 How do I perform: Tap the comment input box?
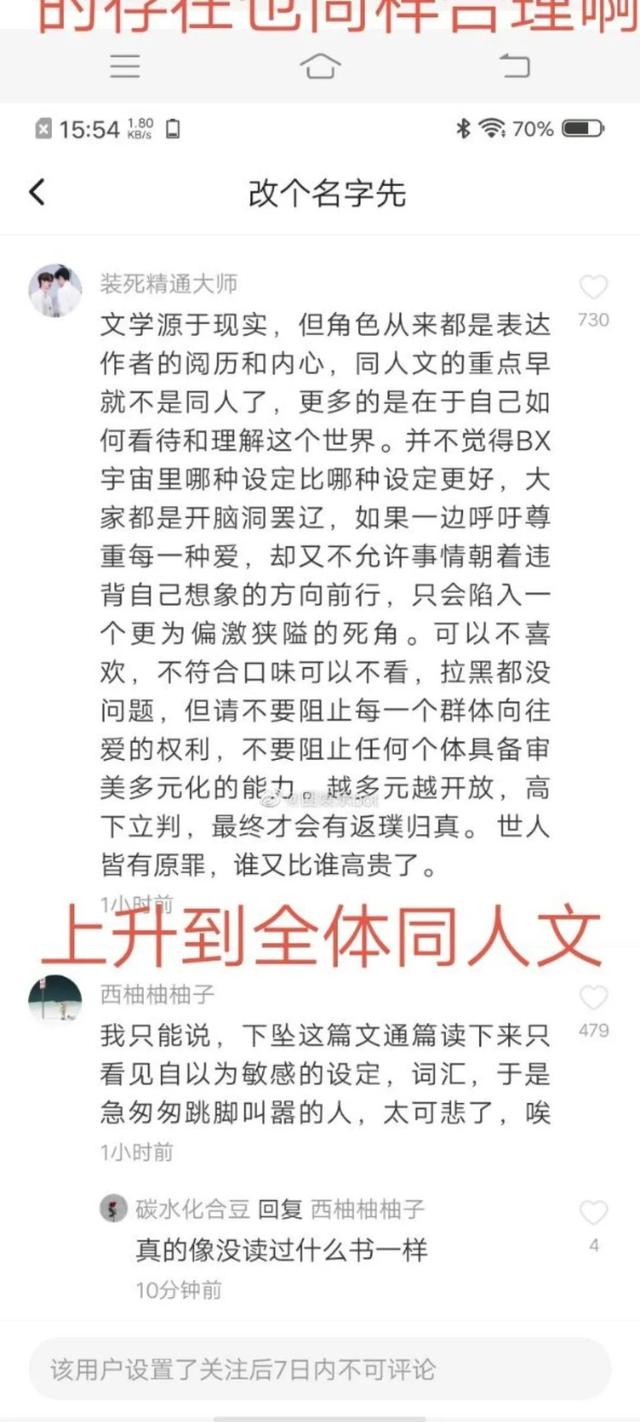click(319, 1369)
